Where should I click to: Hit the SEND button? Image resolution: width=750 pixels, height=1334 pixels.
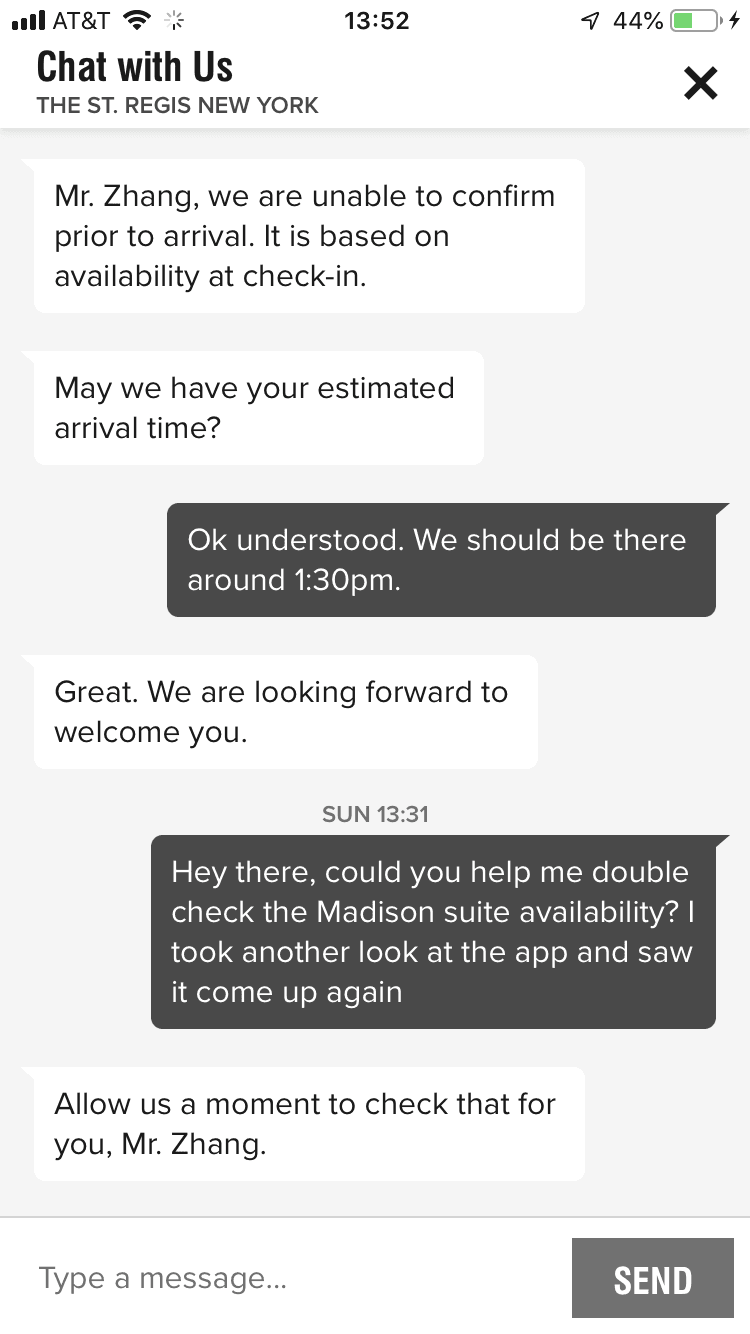pyautogui.click(x=652, y=1279)
